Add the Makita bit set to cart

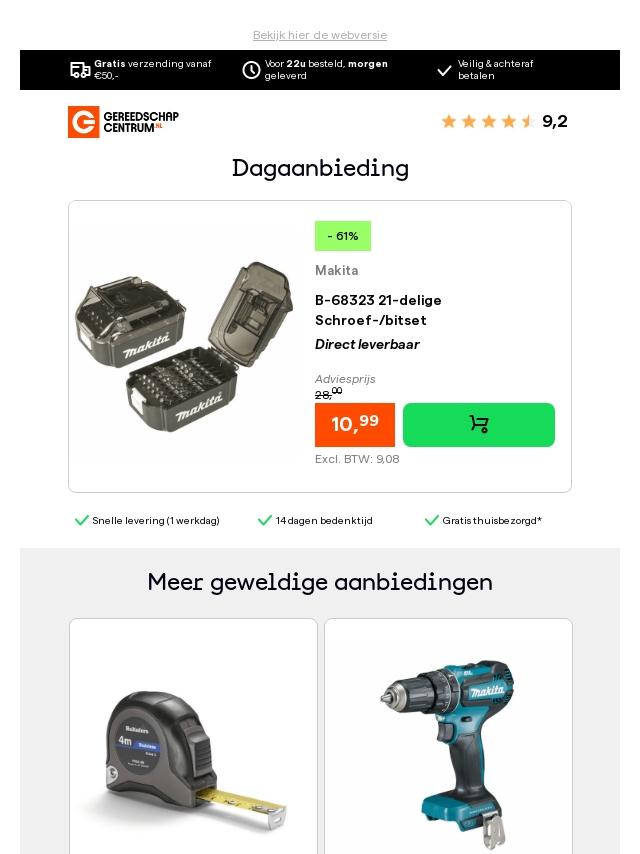point(478,425)
